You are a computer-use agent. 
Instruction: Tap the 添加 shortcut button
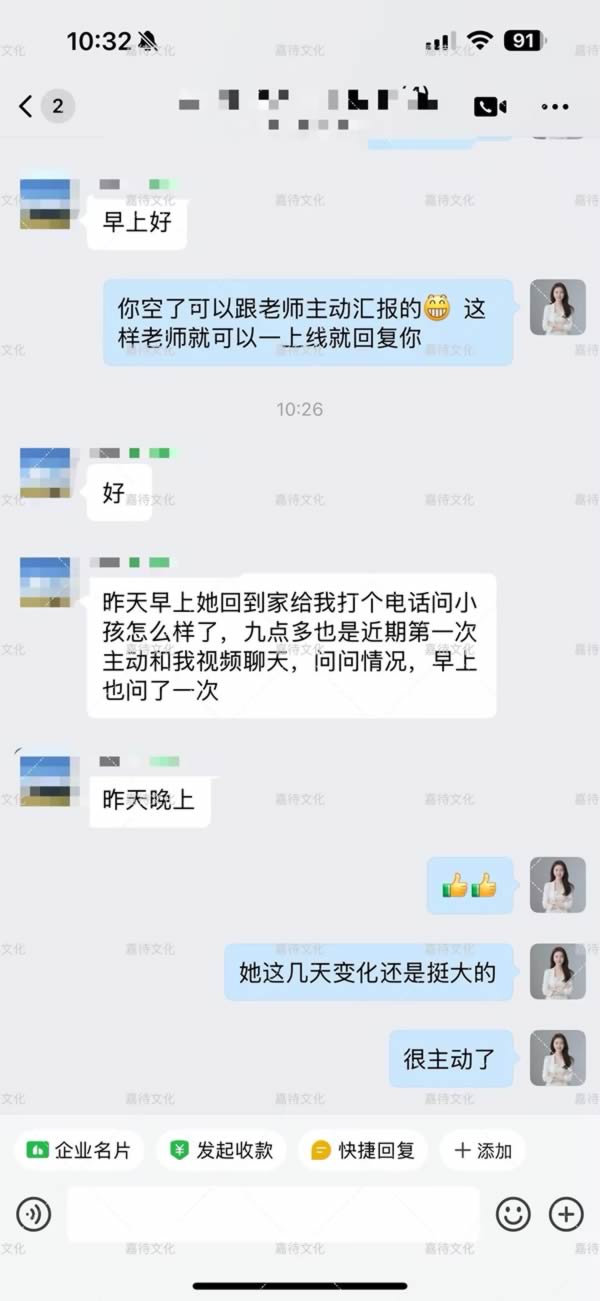pos(483,1150)
